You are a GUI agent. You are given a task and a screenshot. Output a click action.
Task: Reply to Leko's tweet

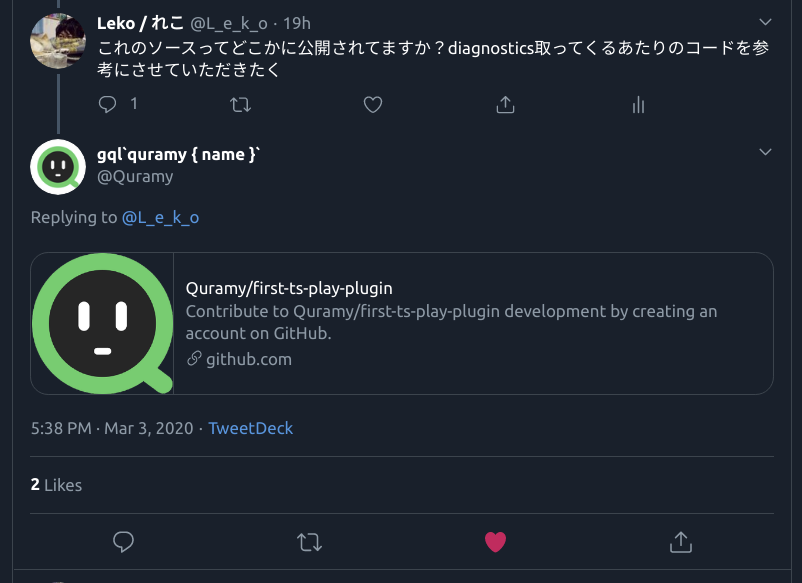pyautogui.click(x=109, y=104)
